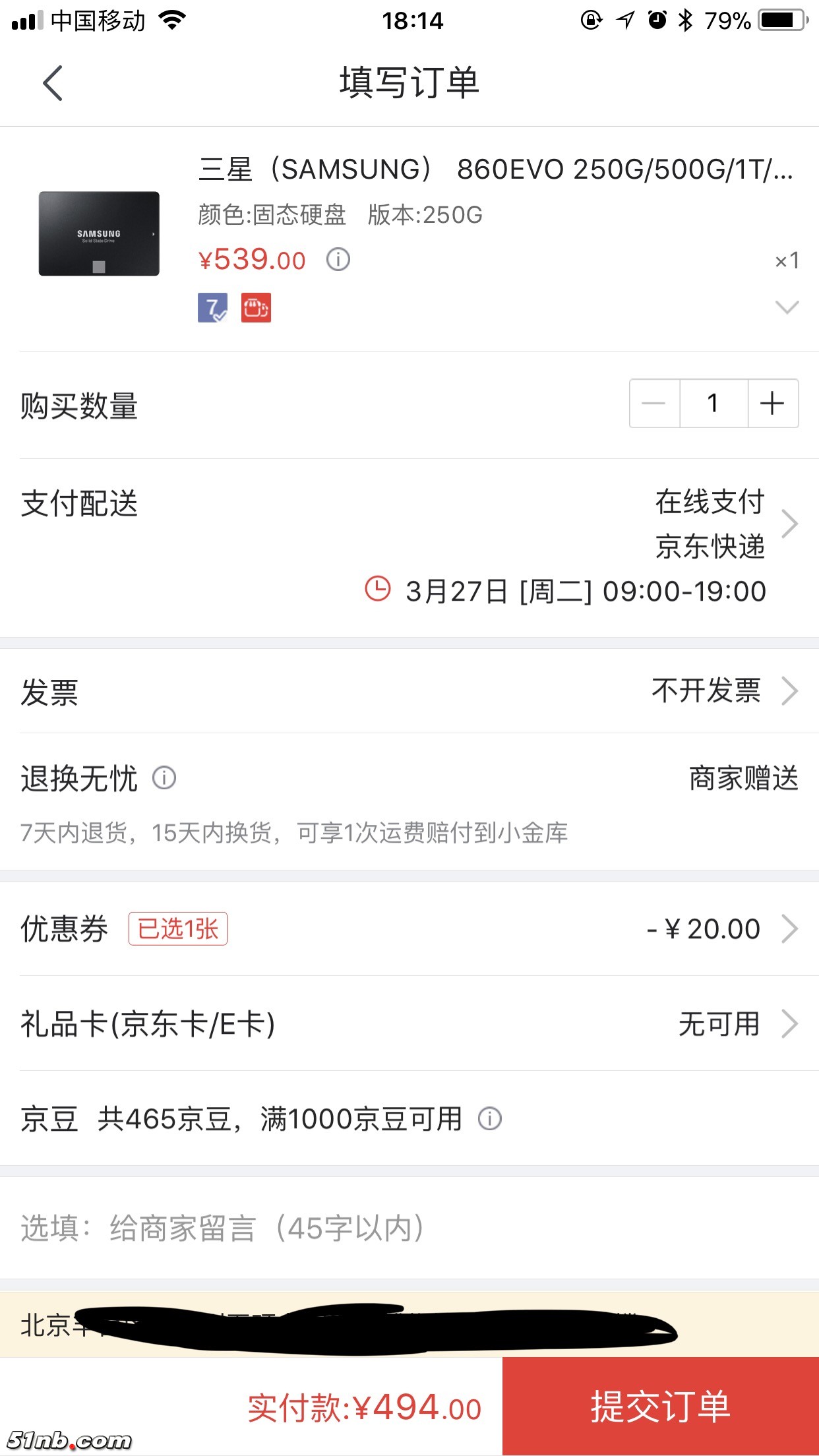Screen dimensions: 819x1456
Task: Show info about 退换无忧
Action: 164,778
